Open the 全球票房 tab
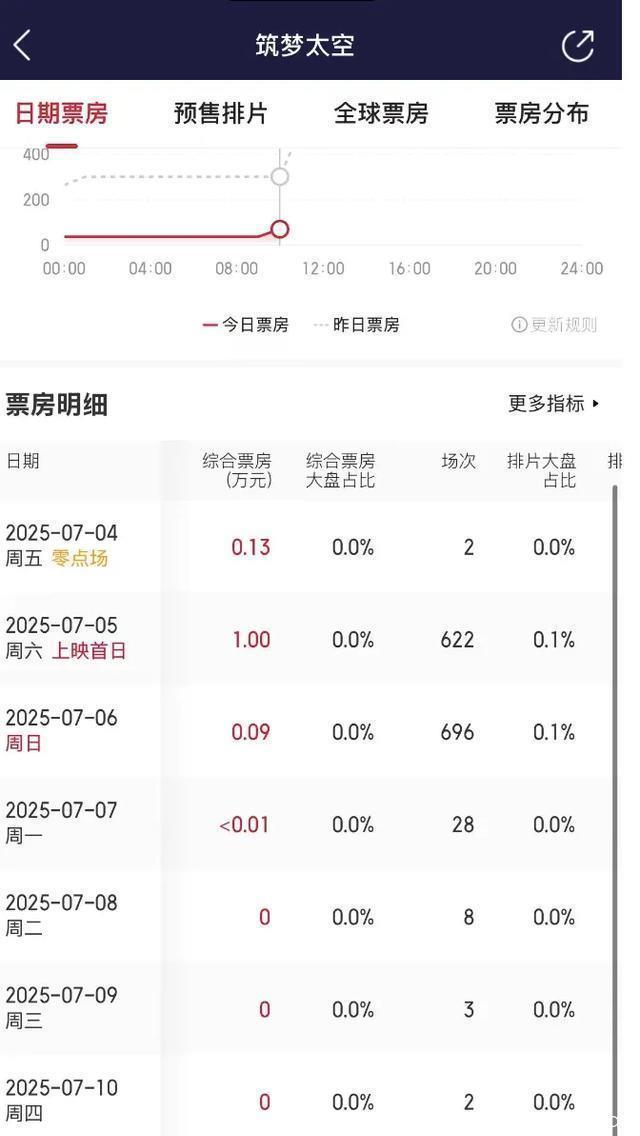 (x=381, y=114)
